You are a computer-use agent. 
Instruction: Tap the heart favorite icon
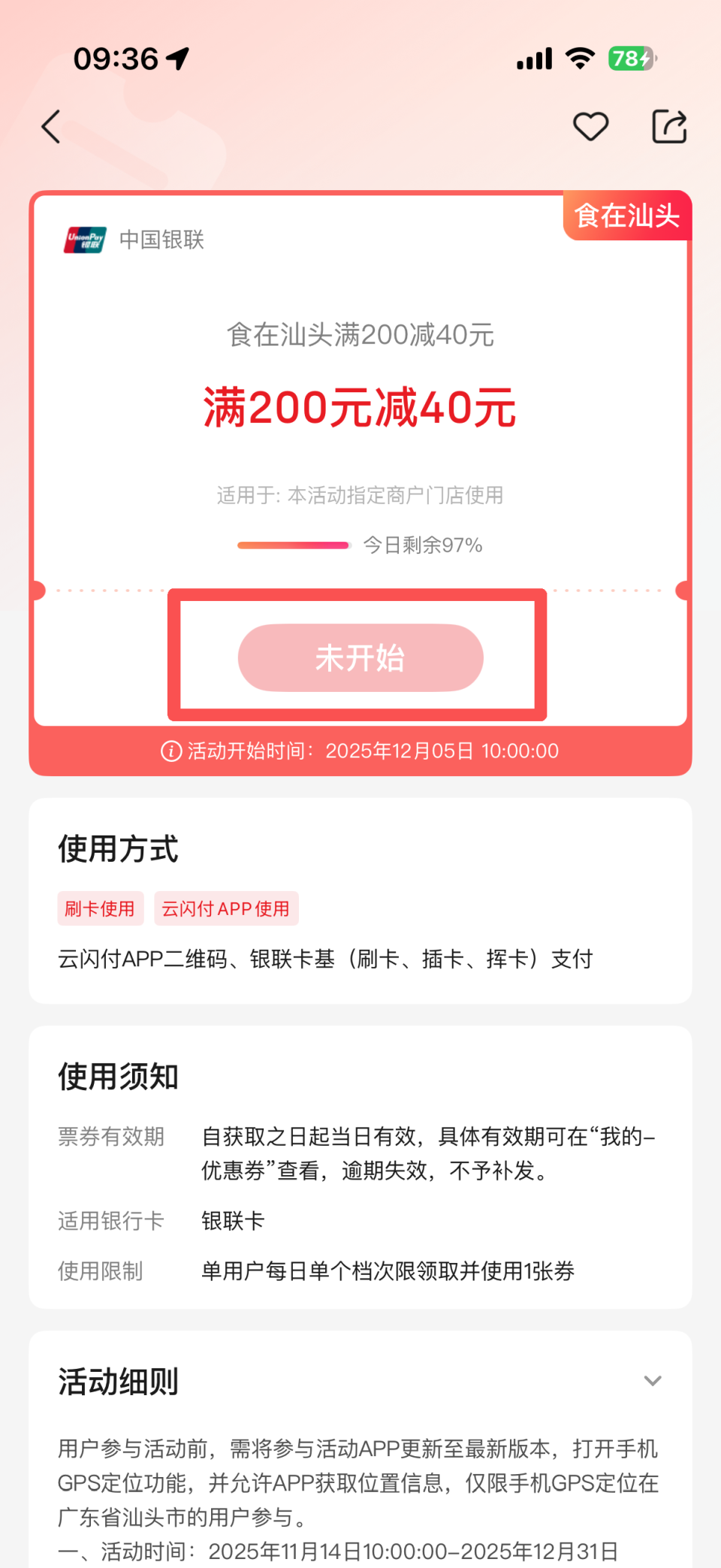tap(590, 126)
